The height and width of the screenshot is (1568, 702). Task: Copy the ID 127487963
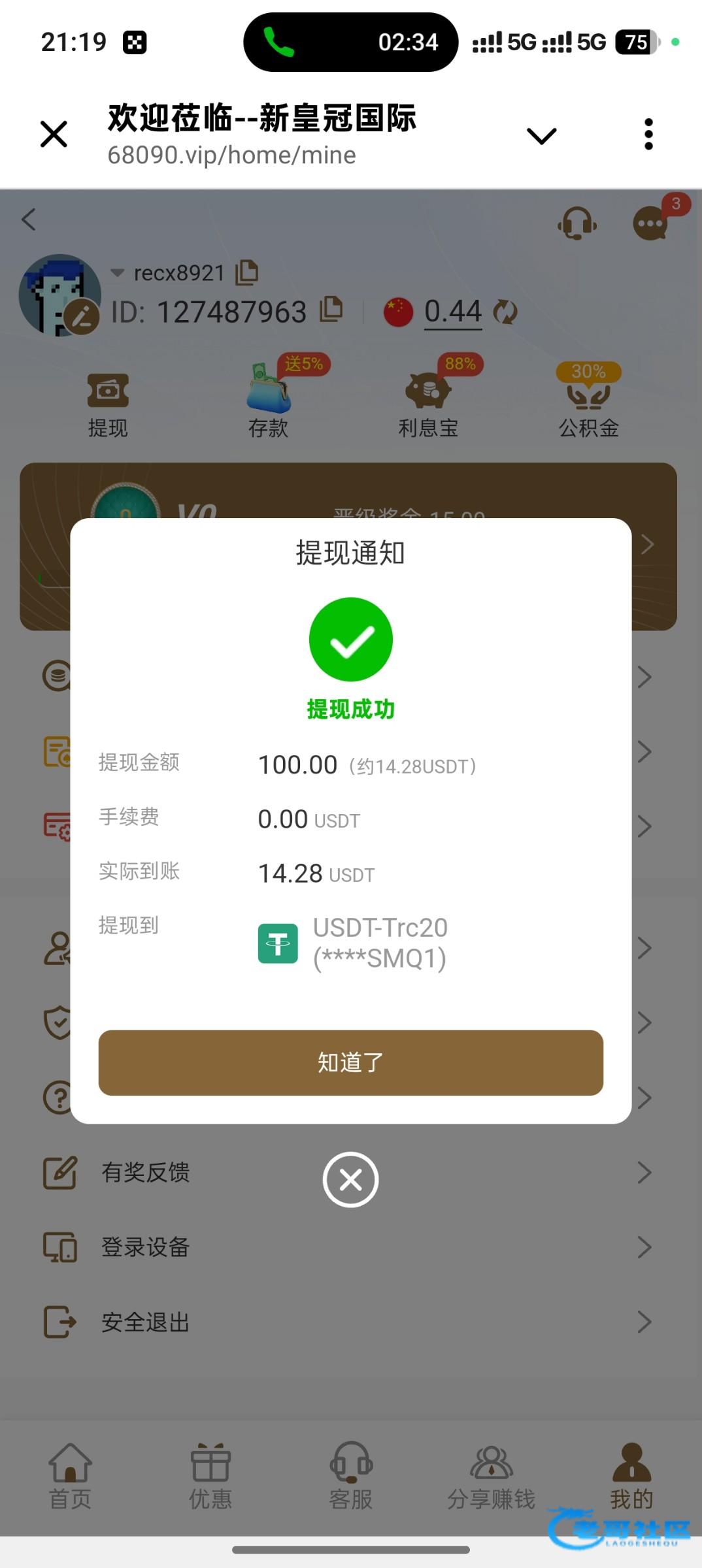coord(331,309)
